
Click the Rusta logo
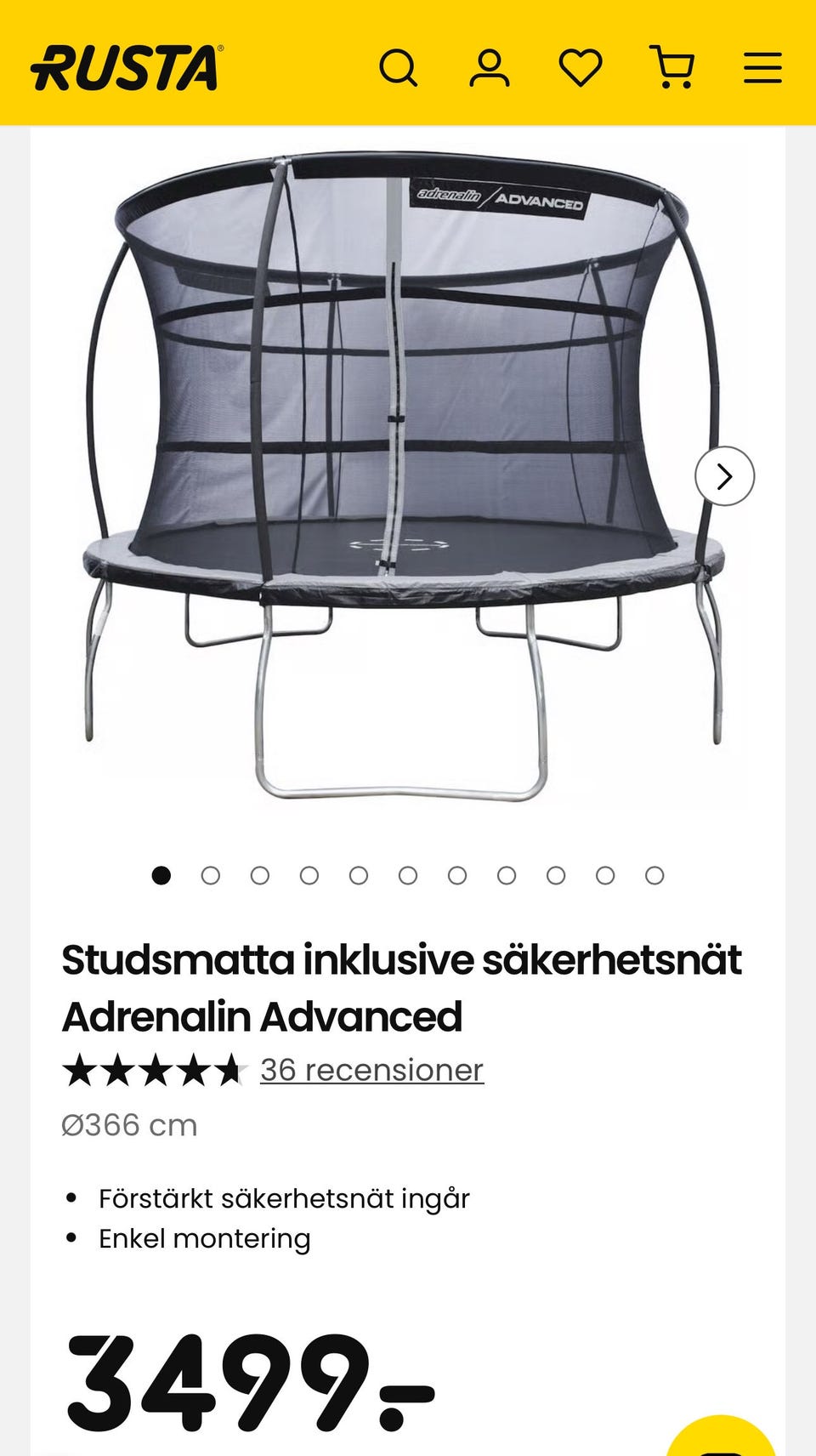pyautogui.click(x=122, y=68)
